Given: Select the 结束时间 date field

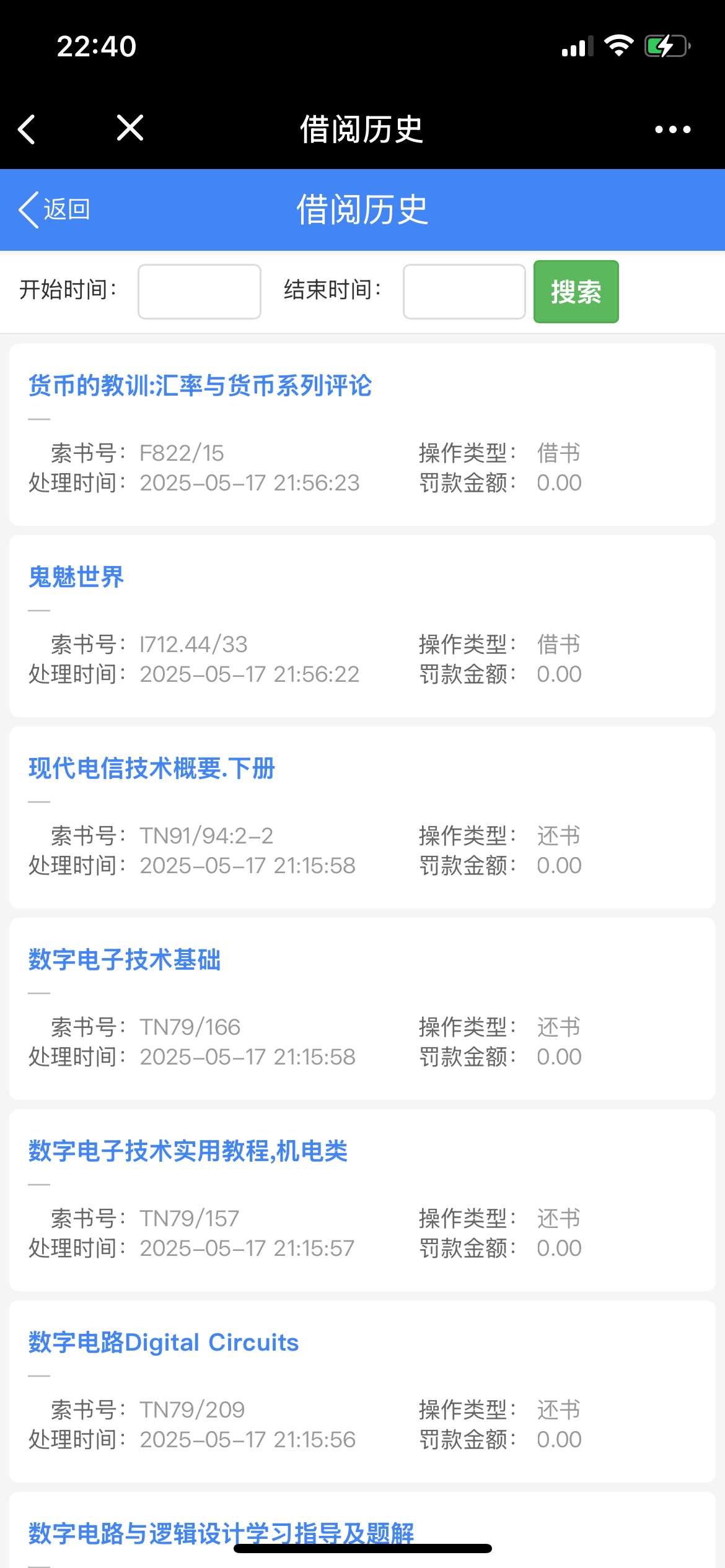Looking at the screenshot, I should point(464,292).
